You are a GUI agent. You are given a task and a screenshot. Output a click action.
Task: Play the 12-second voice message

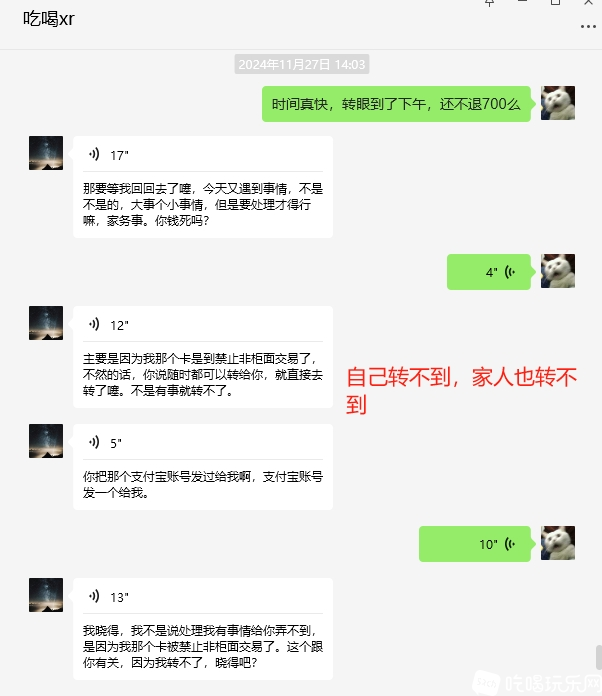[x=110, y=325]
